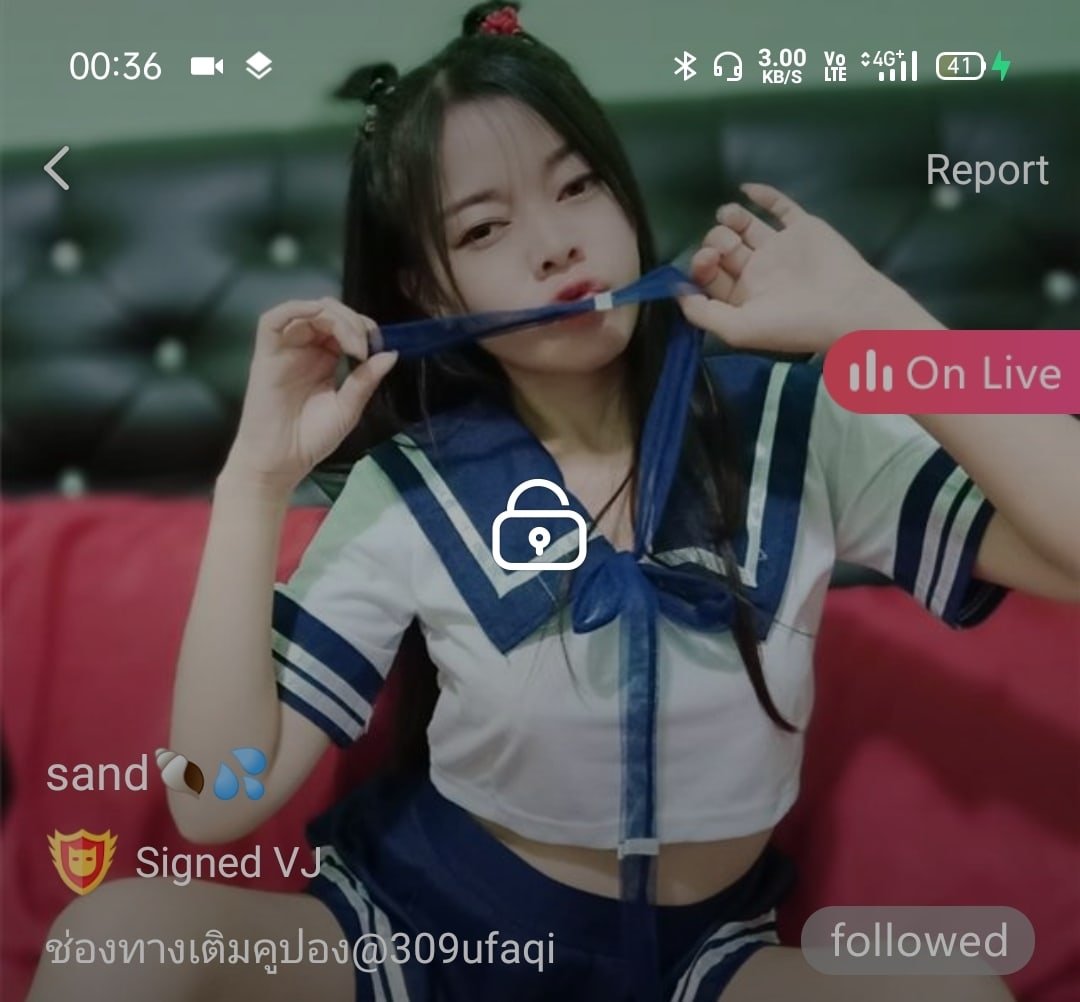Go back using the top-left arrow
Screen dimensions: 1080x1002
tap(57, 168)
